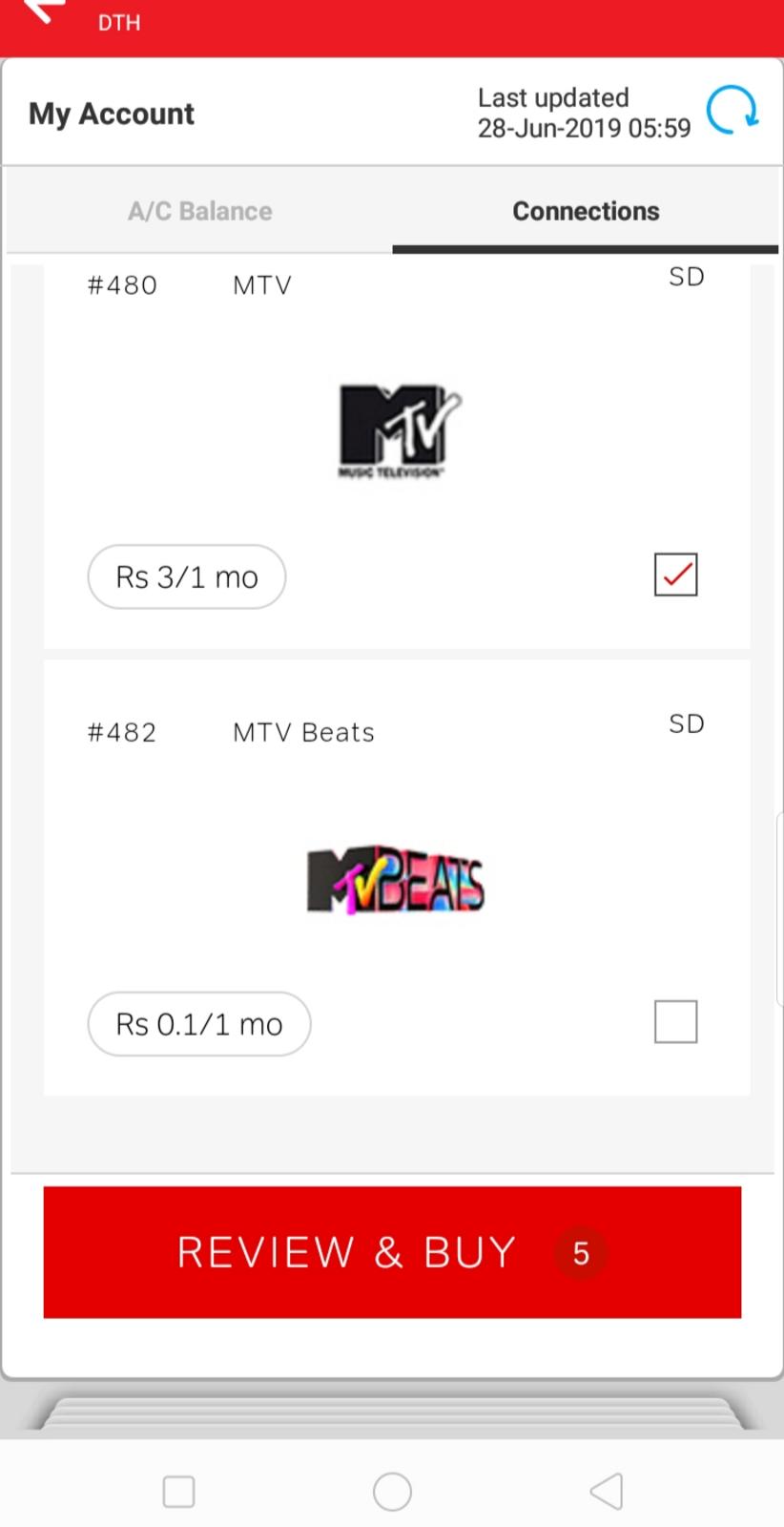Tap the Review & Buy button

[x=392, y=1252]
